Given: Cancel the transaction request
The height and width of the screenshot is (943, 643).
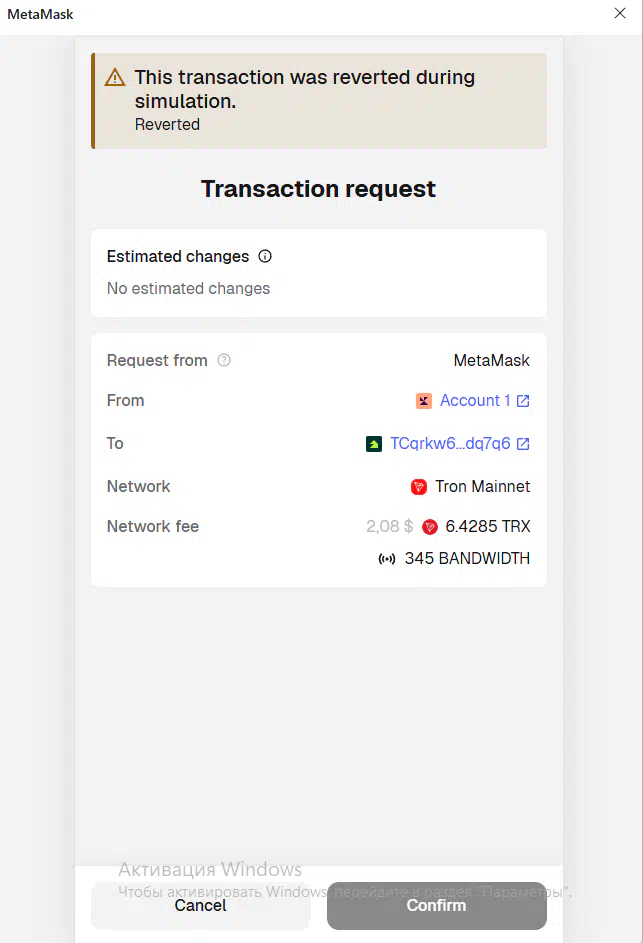Looking at the screenshot, I should click(x=200, y=905).
